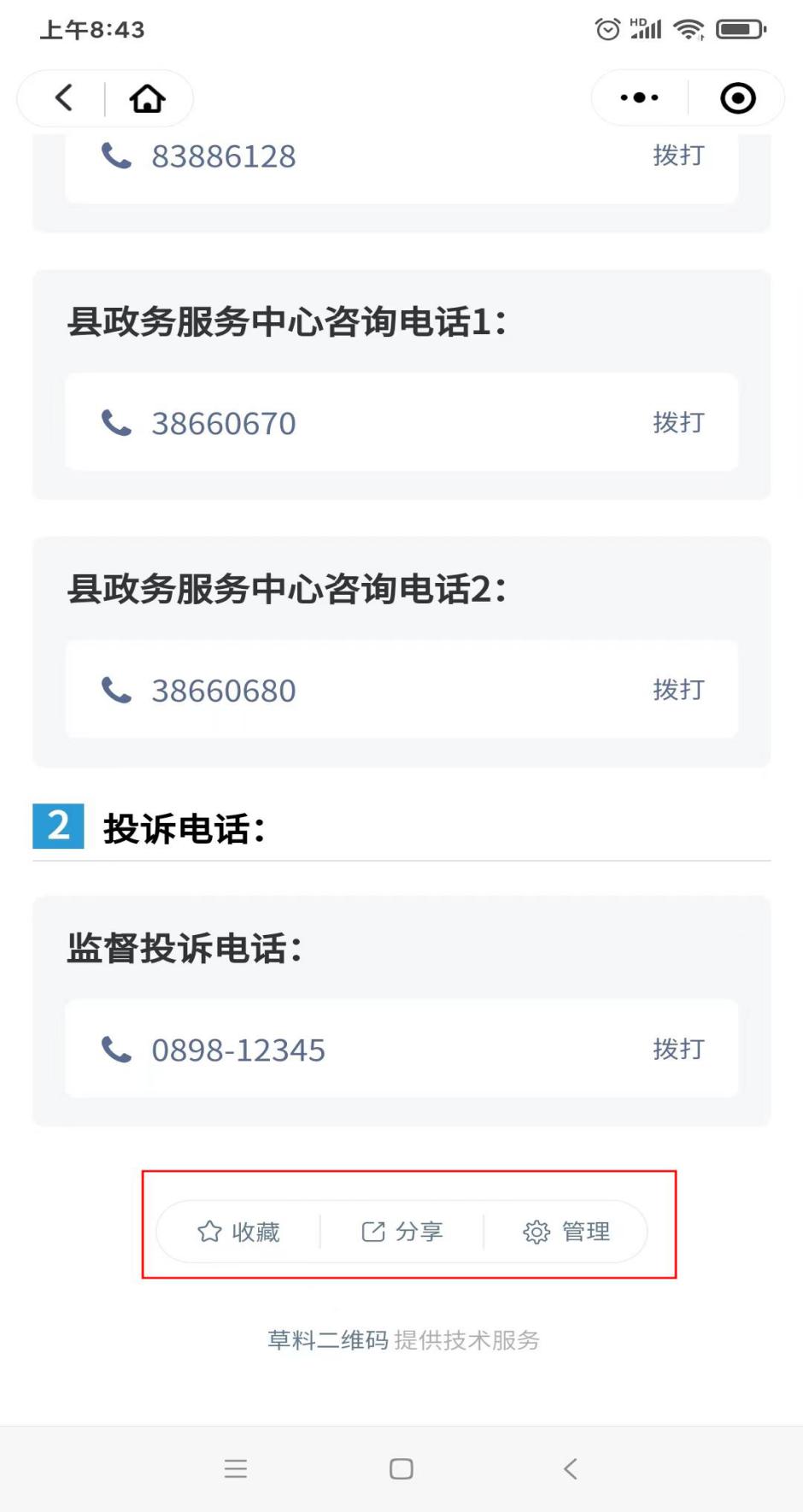This screenshot has width=803, height=1512.
Task: Go back using the top-left arrow
Action: click(64, 97)
